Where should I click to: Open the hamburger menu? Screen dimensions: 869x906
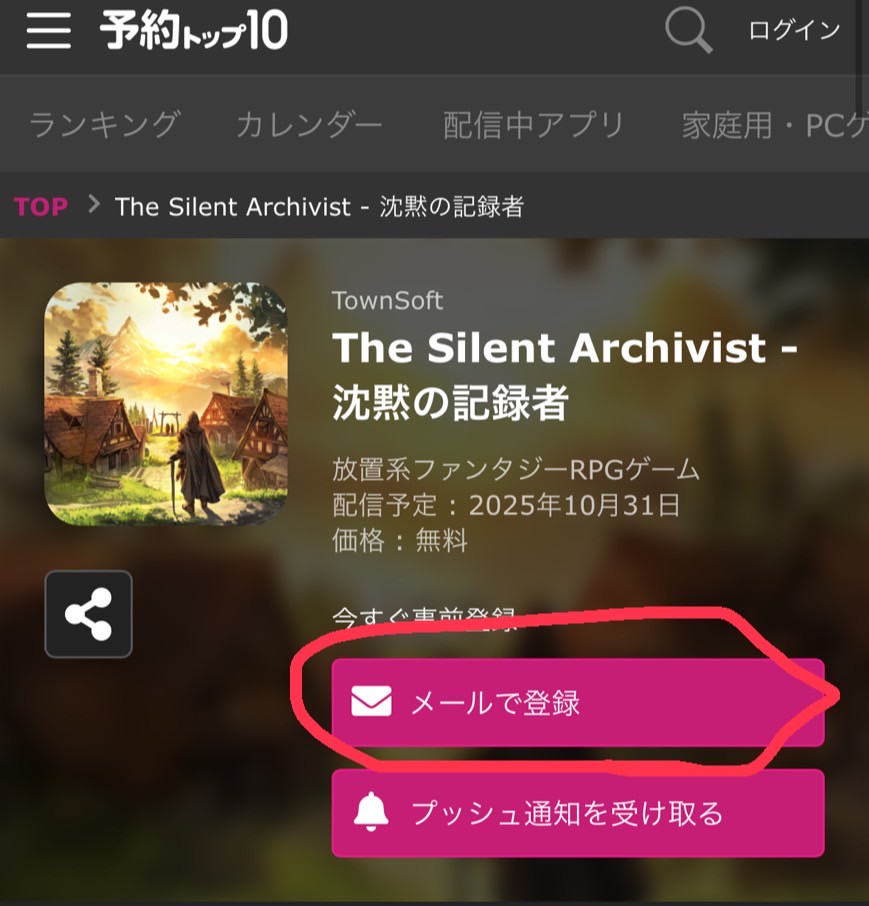[49, 30]
